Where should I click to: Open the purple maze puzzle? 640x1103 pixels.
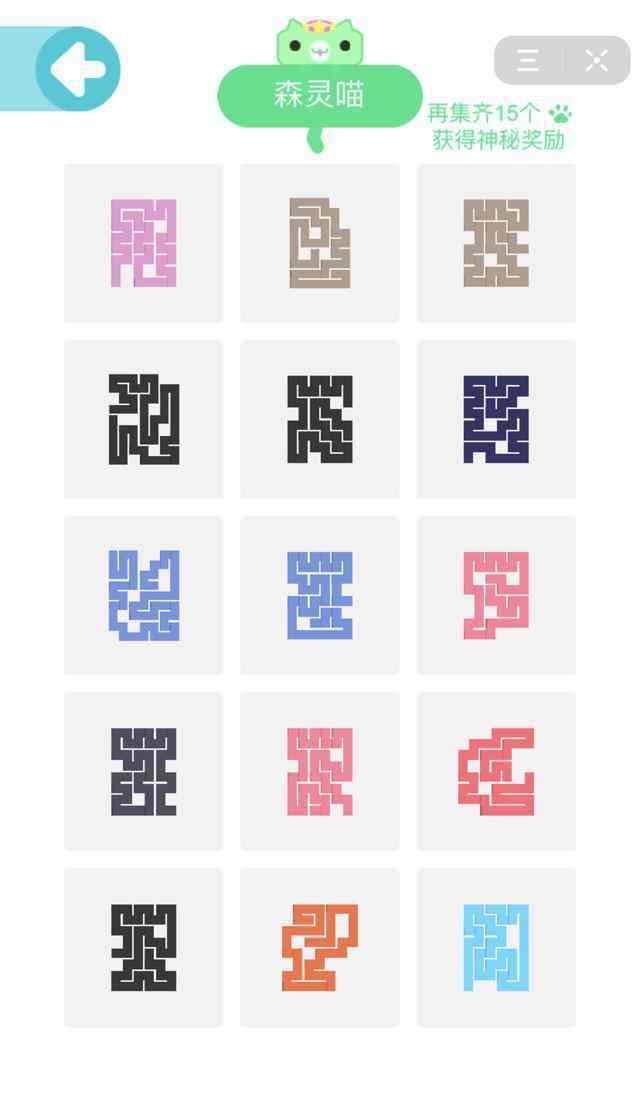[x=143, y=243]
